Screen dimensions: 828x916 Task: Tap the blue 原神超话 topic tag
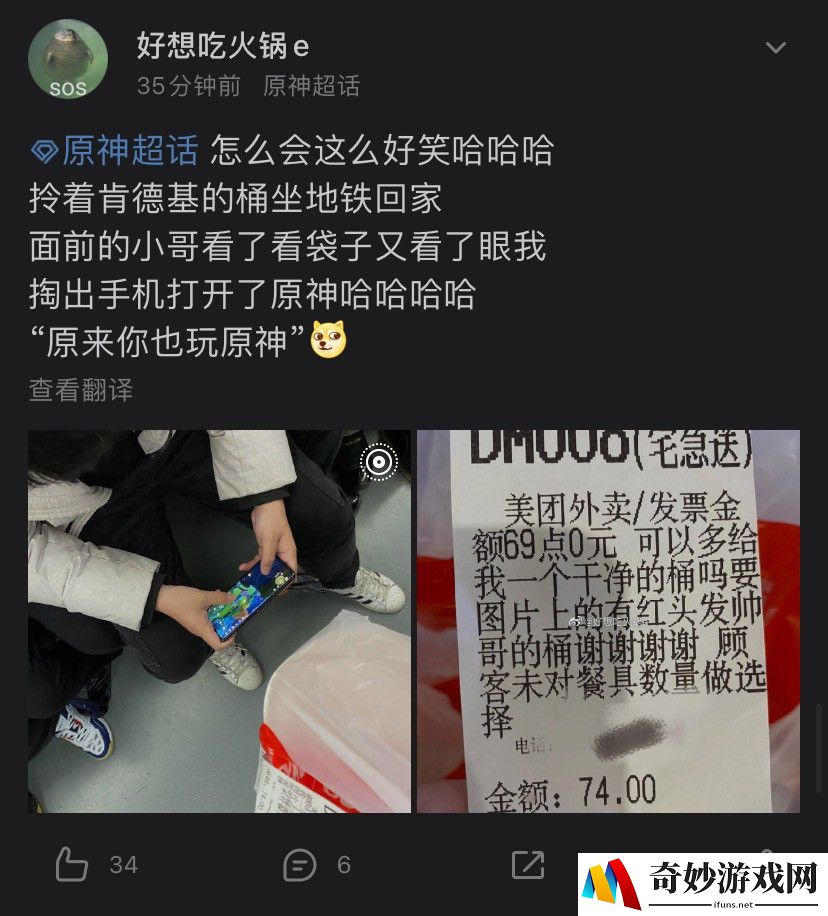116,151
